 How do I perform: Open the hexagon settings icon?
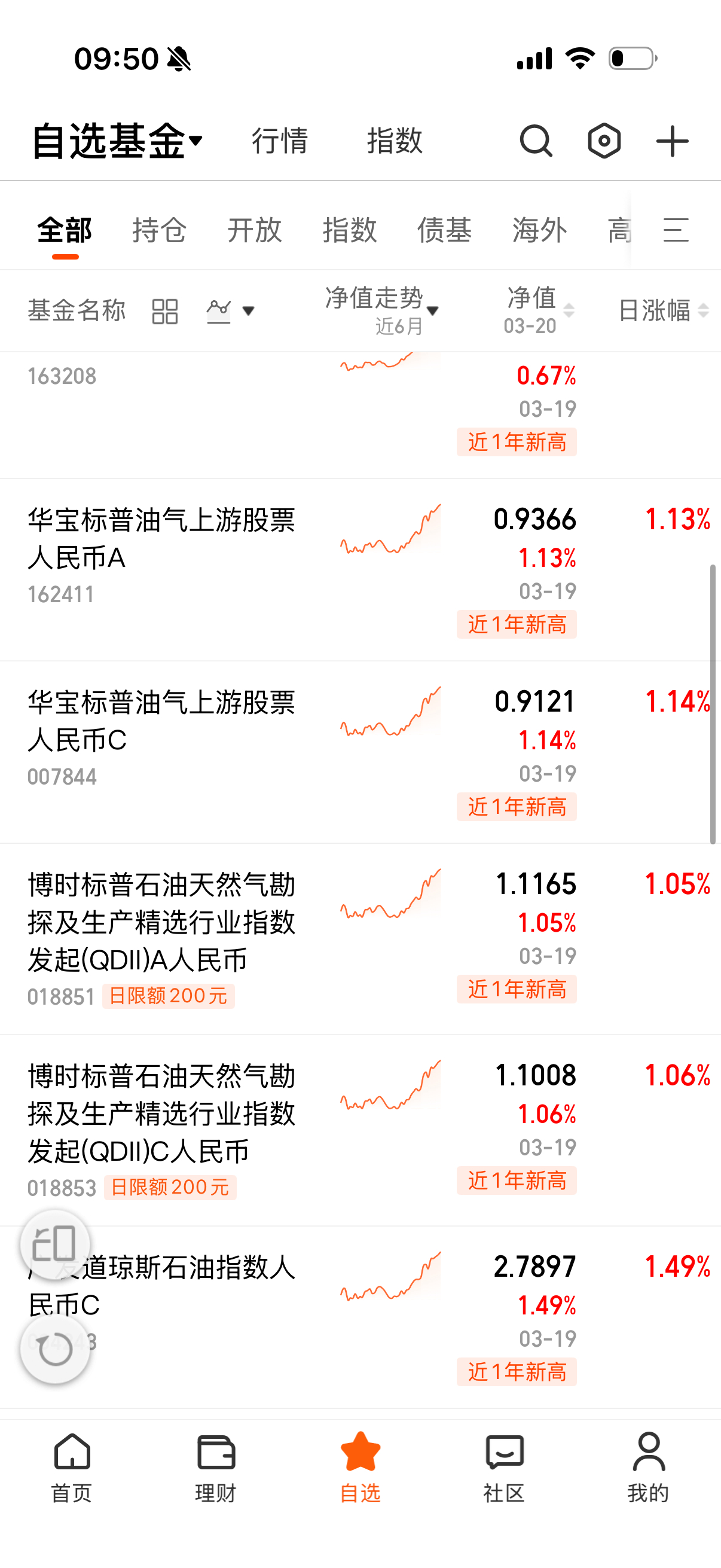604,141
